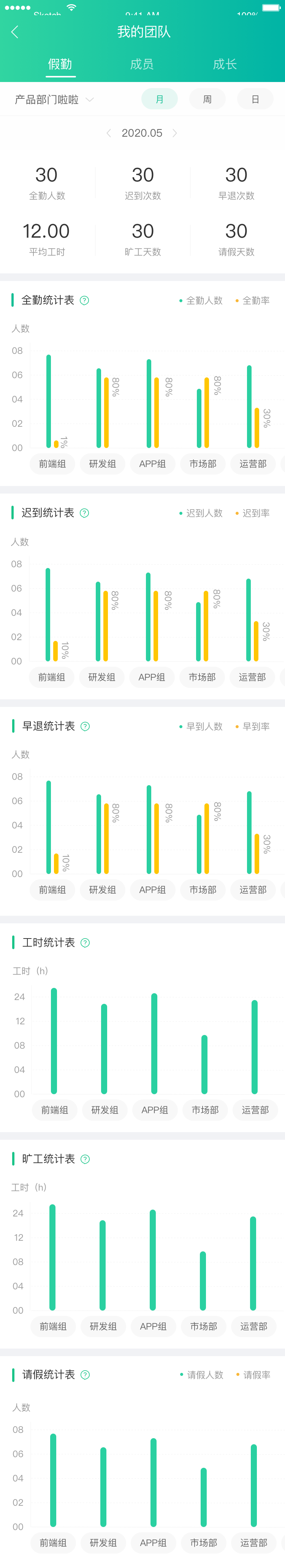Screen dimensions: 285x1568
Task: Go to previous month before 2020.05
Action: [108, 133]
